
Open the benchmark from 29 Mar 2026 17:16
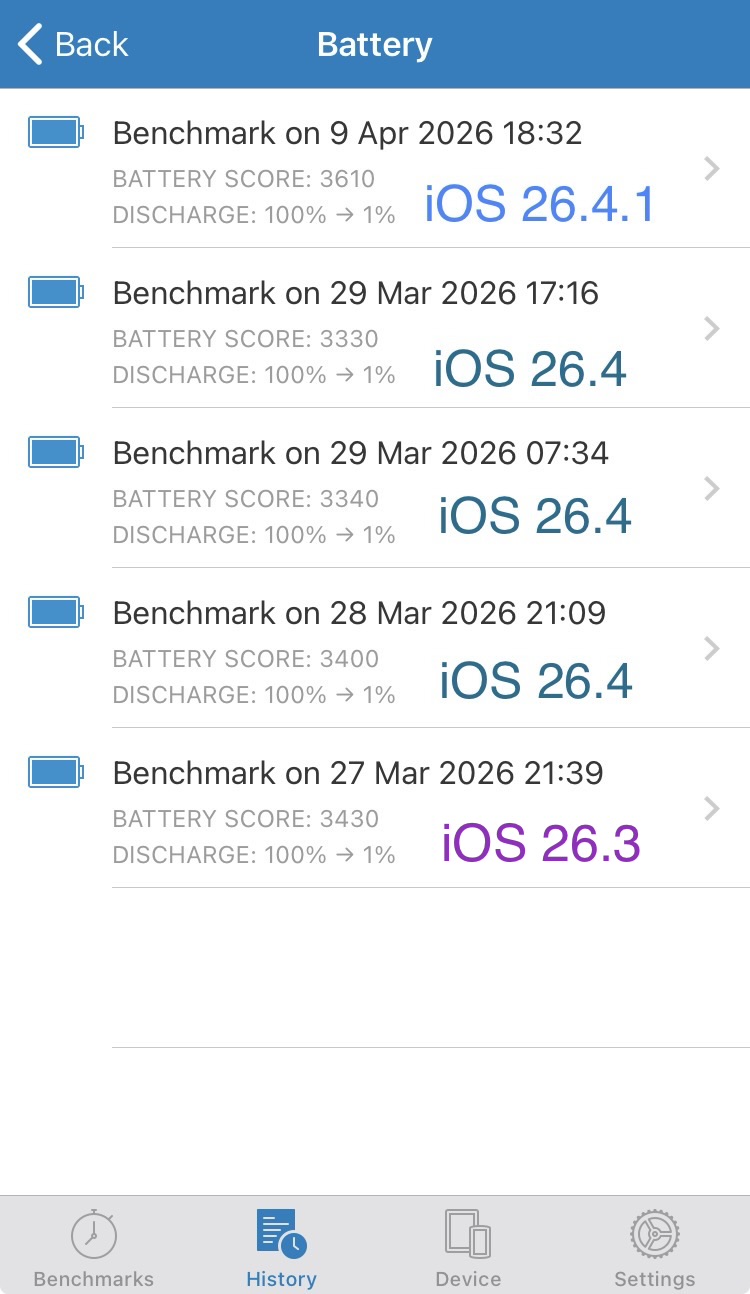(375, 328)
